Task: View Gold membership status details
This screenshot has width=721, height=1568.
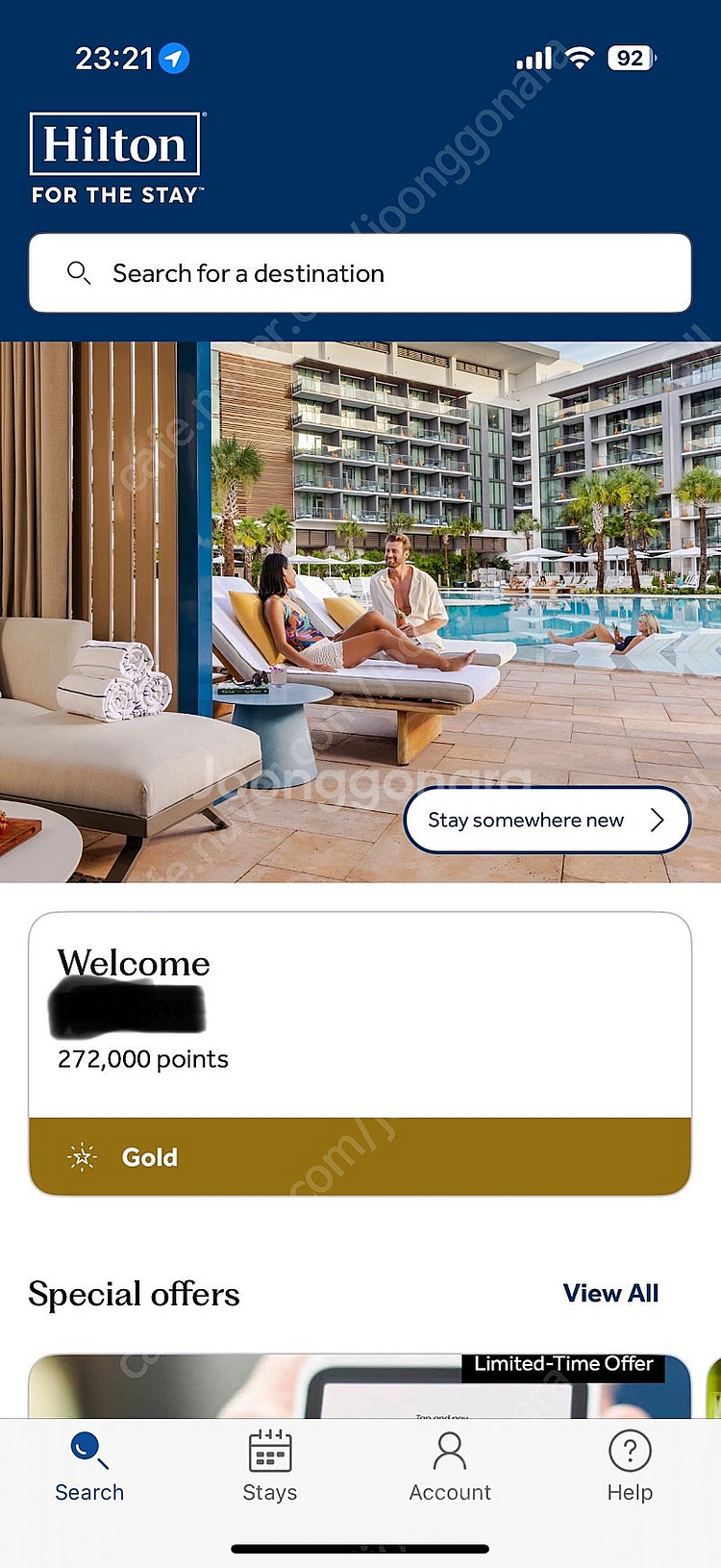Action: pyautogui.click(x=360, y=1156)
